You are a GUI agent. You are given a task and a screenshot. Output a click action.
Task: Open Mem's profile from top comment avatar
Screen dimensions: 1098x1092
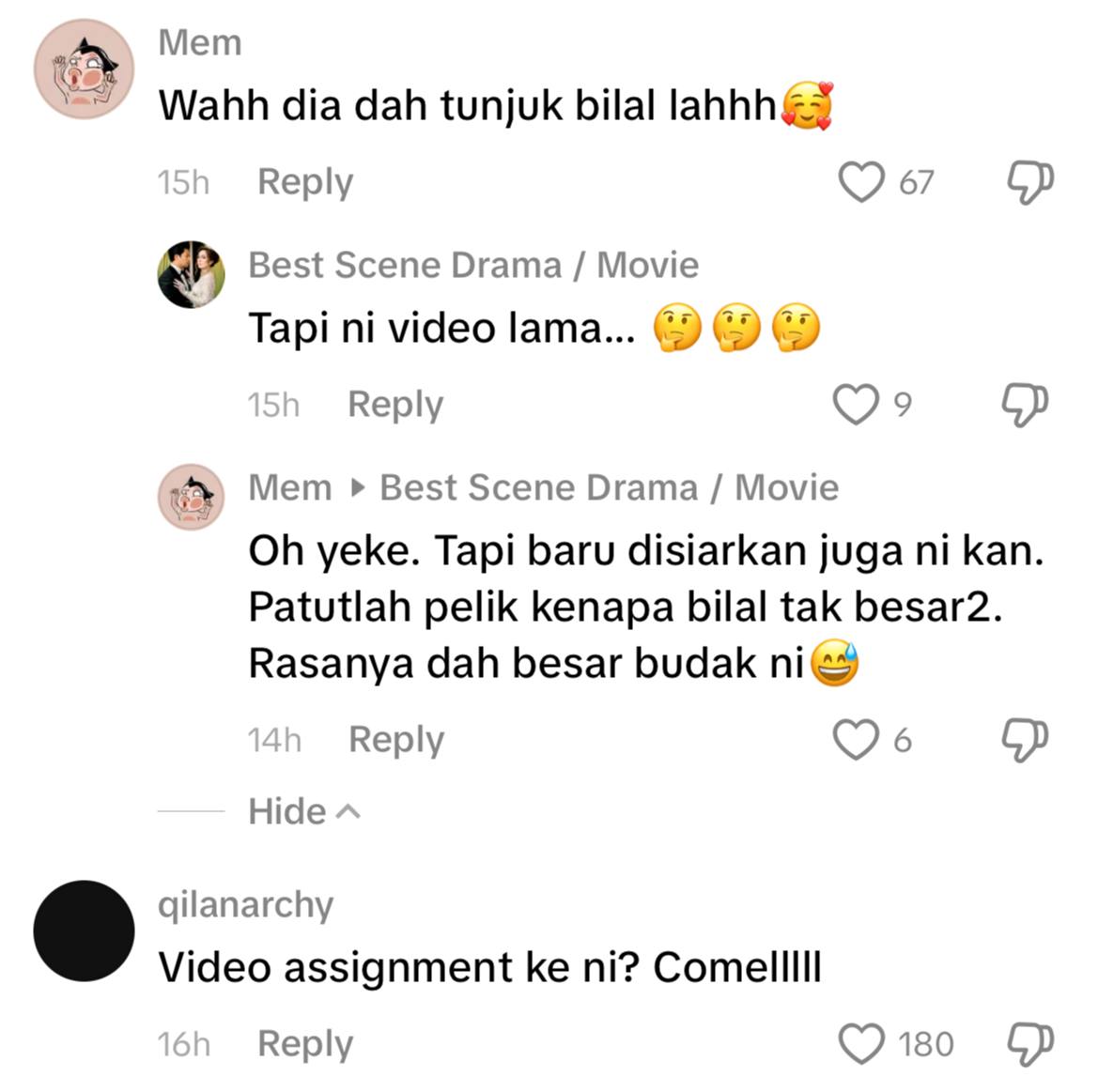(x=84, y=69)
